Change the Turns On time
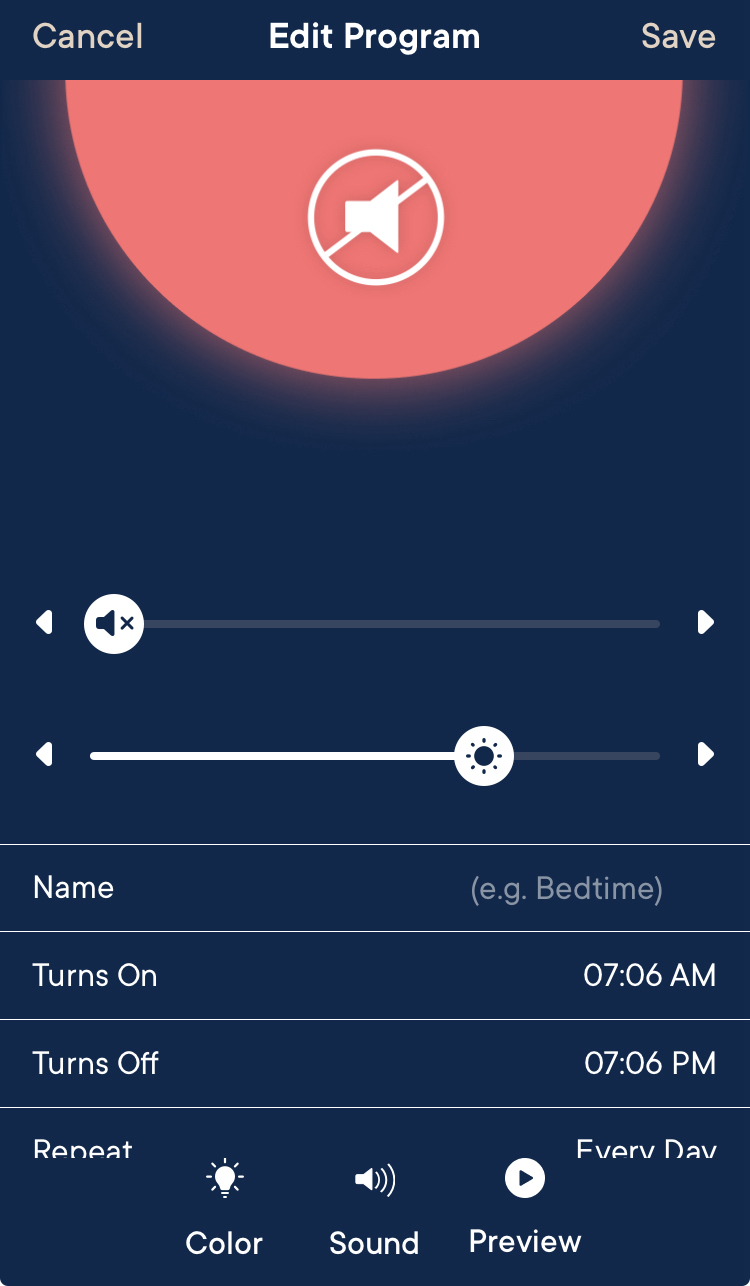This screenshot has height=1286, width=750. pos(649,976)
